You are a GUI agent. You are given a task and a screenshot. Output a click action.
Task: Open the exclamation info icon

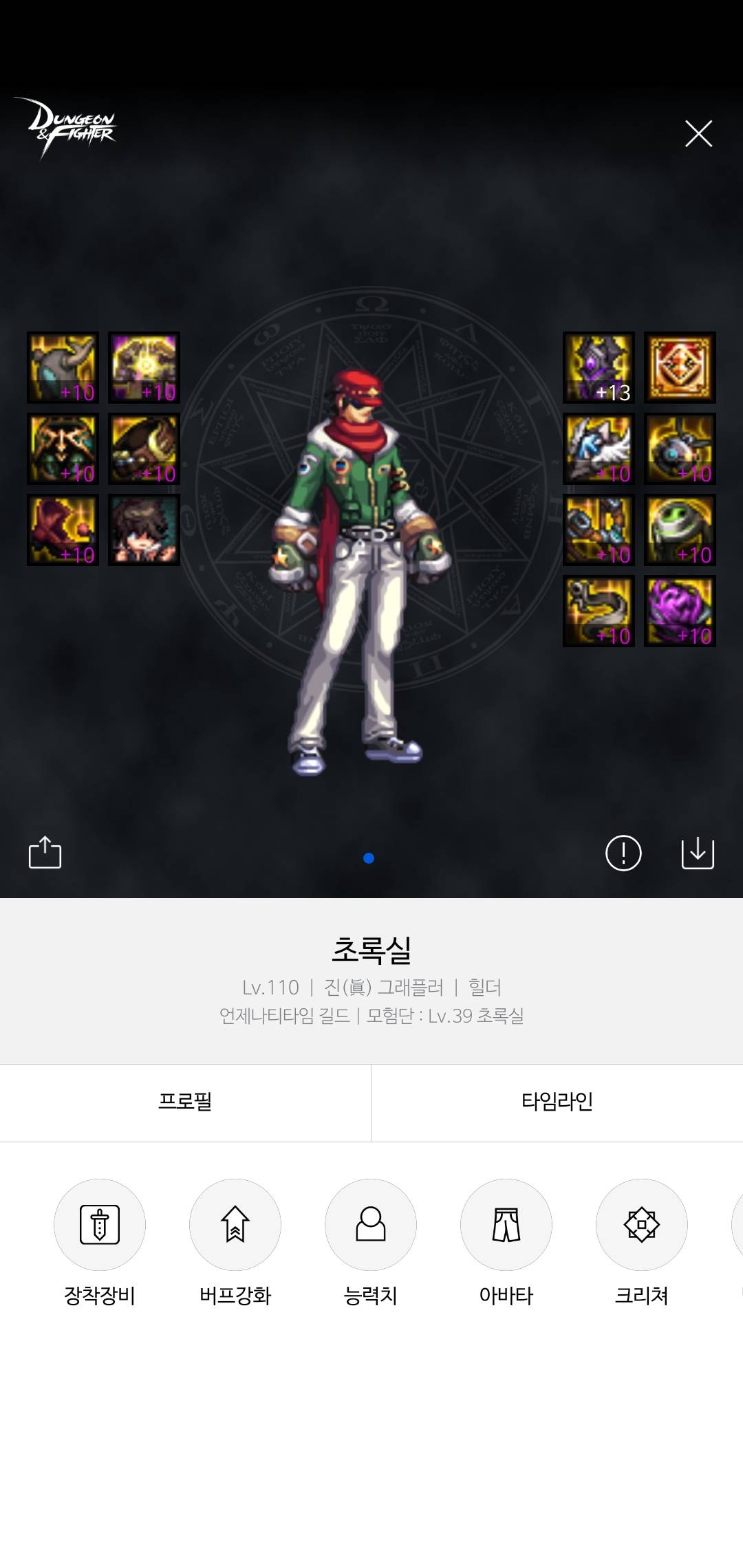623,853
